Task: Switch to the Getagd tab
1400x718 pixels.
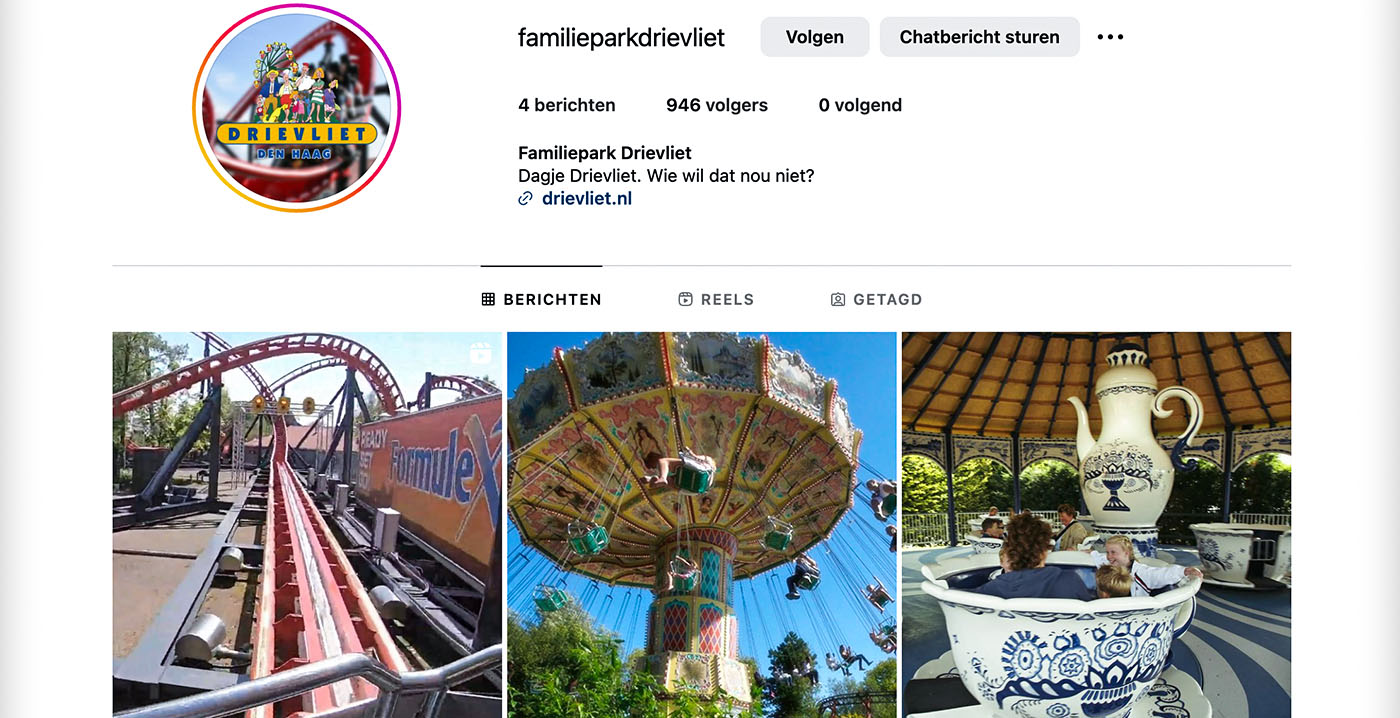Action: pos(876,299)
